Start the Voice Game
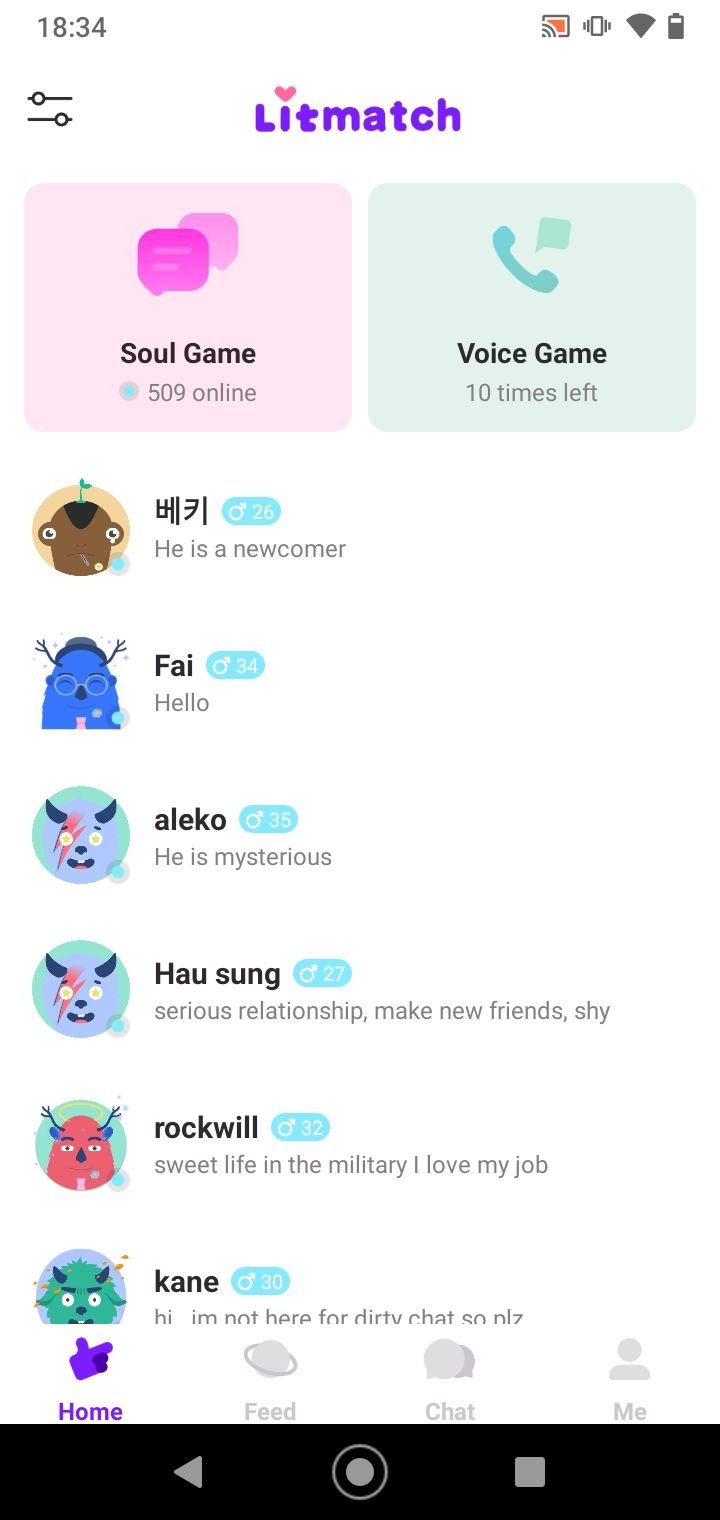 pos(532,308)
